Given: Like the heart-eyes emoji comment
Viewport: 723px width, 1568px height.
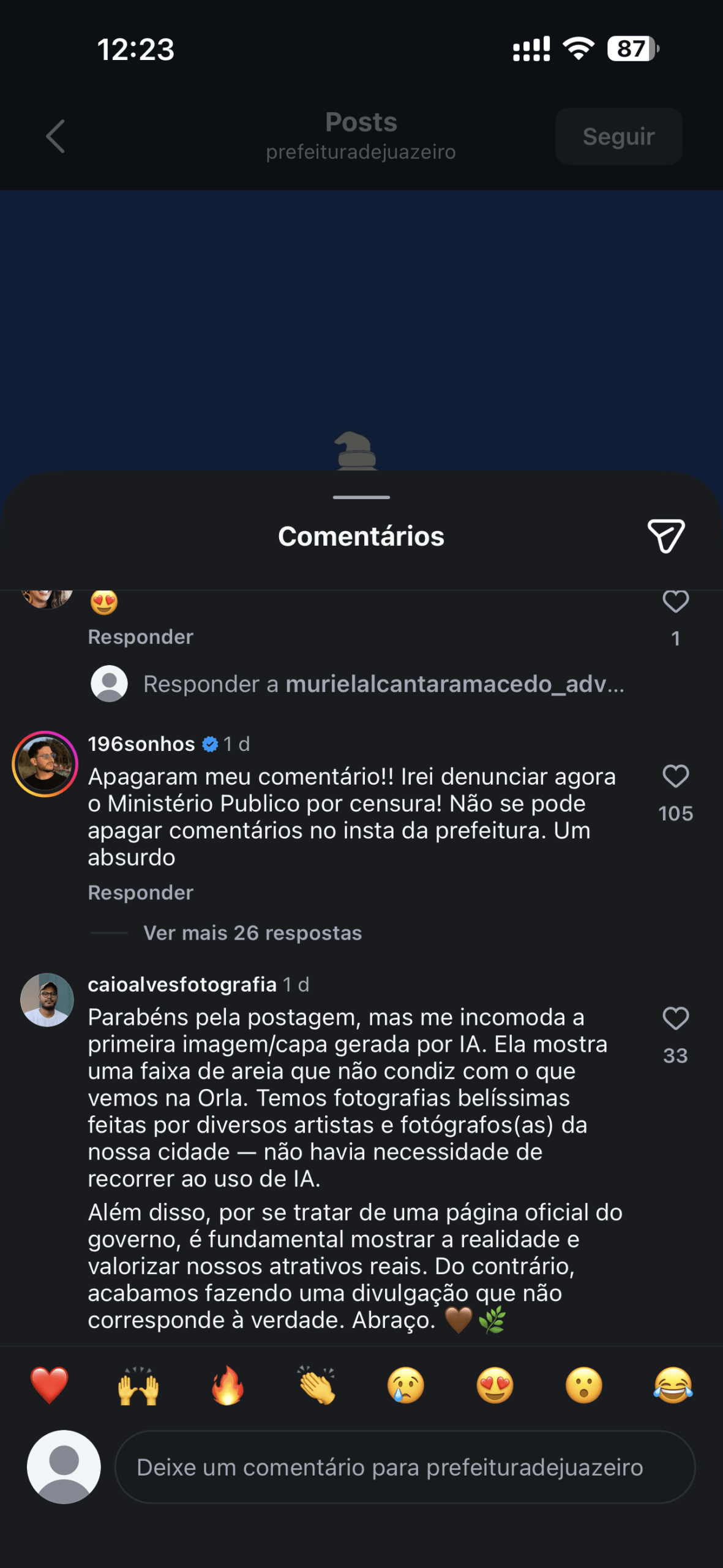Looking at the screenshot, I should (675, 602).
